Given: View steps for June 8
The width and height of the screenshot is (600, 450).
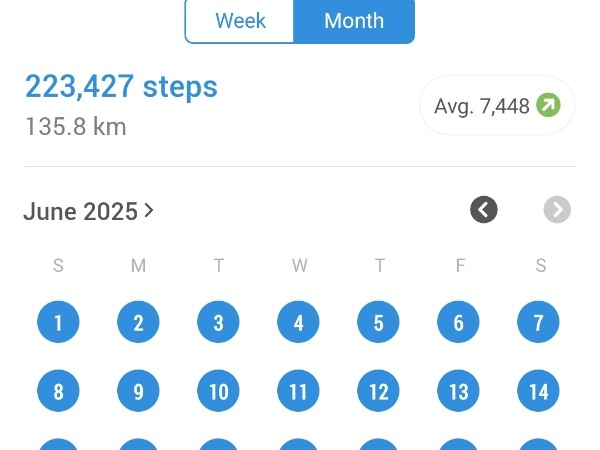Looking at the screenshot, I should 58,392.
